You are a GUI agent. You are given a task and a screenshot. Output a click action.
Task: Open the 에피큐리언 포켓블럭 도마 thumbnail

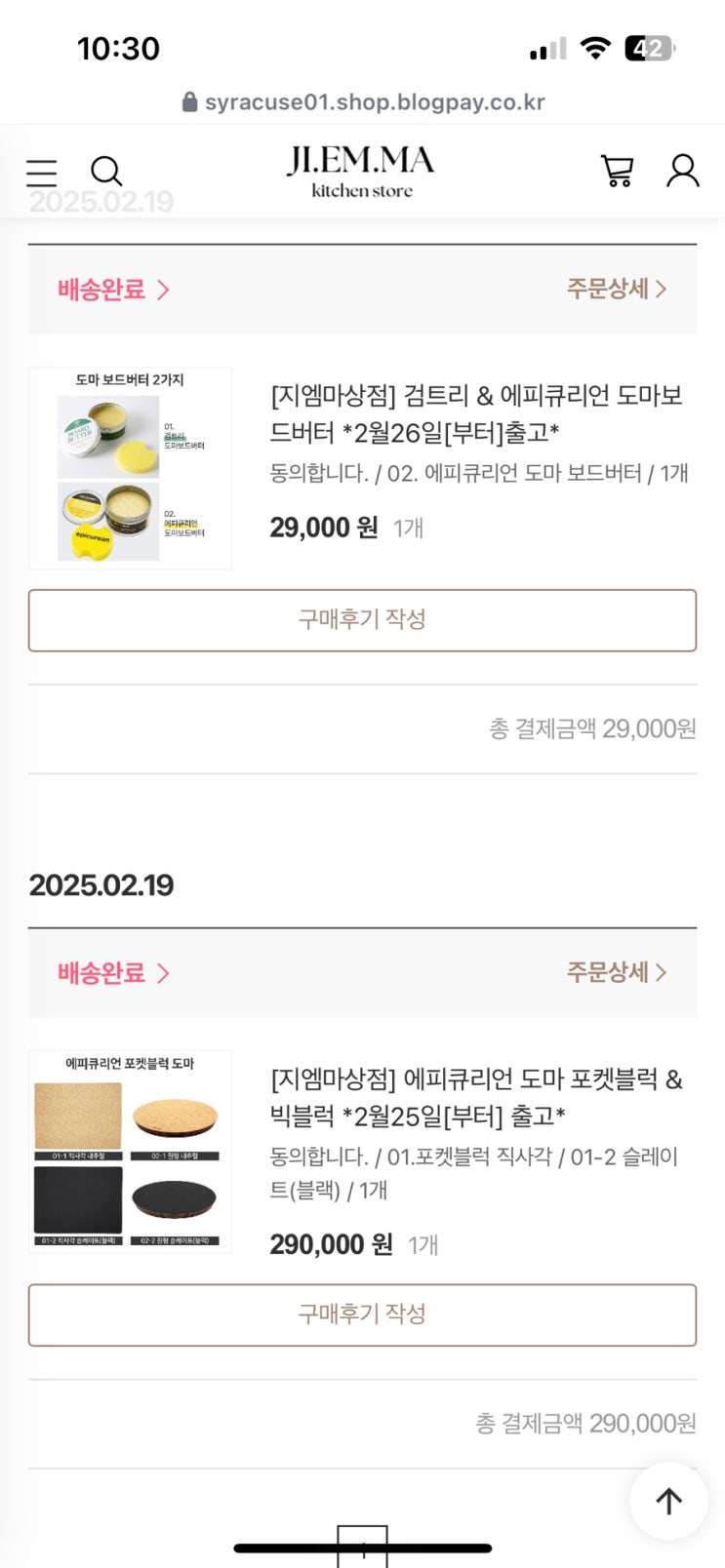click(130, 1152)
